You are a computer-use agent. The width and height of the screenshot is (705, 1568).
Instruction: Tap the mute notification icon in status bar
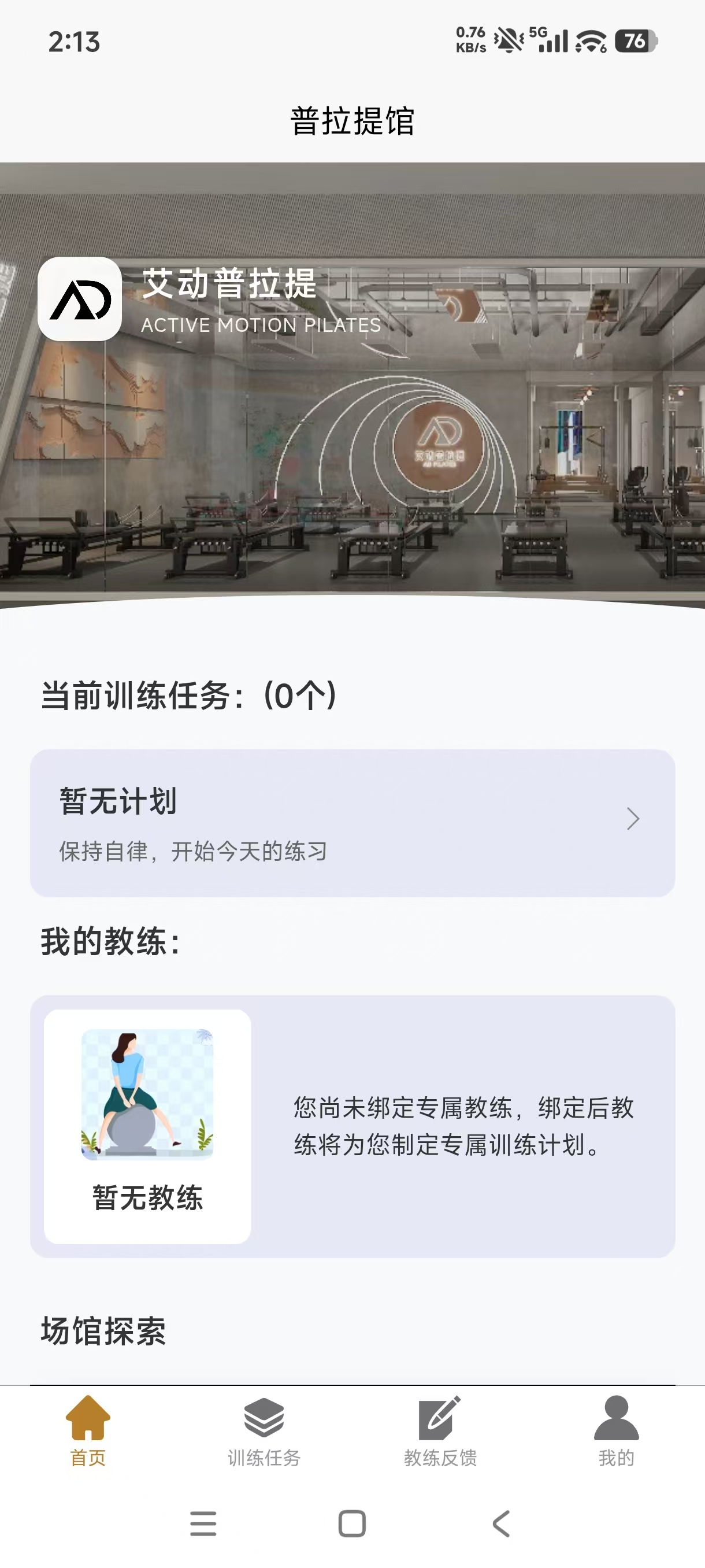tap(508, 39)
